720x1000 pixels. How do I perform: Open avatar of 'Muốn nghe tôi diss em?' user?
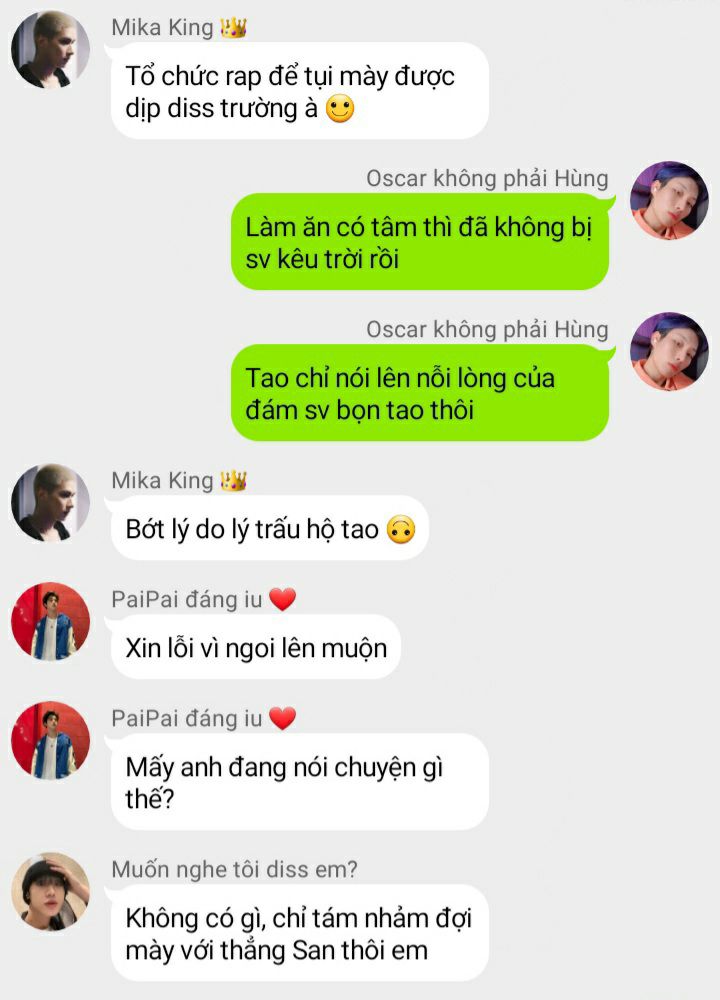[x=50, y=891]
